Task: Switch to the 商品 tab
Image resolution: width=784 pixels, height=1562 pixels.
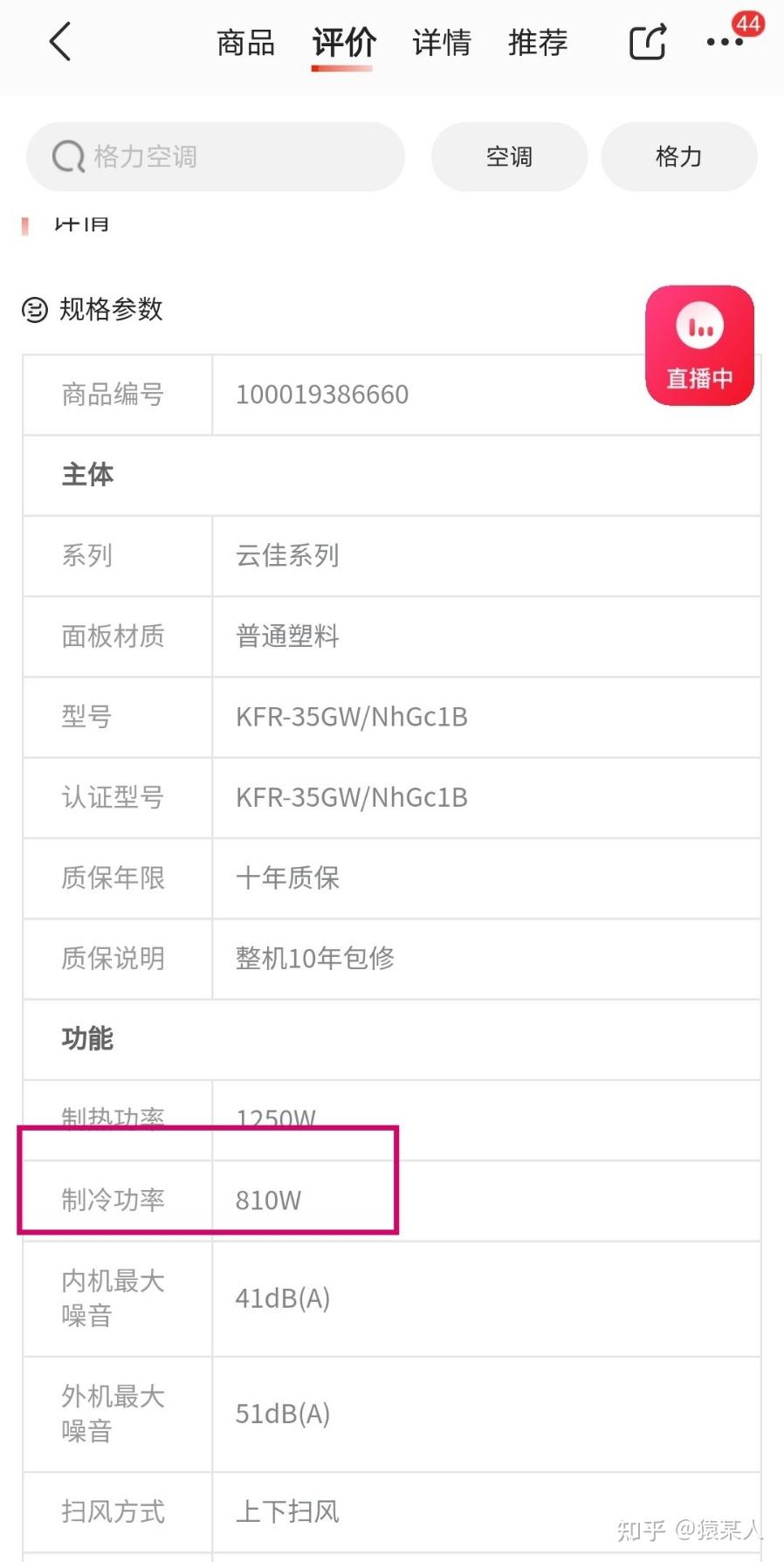Action: 245,42
